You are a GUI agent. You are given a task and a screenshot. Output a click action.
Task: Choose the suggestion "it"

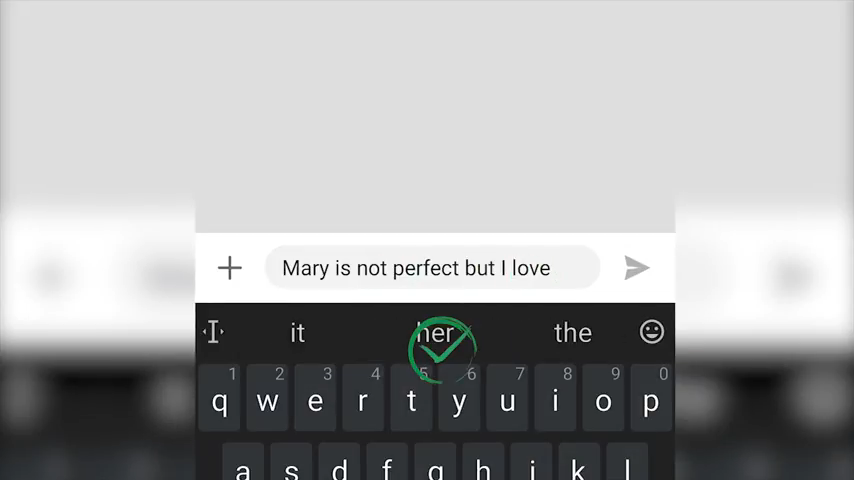click(297, 333)
